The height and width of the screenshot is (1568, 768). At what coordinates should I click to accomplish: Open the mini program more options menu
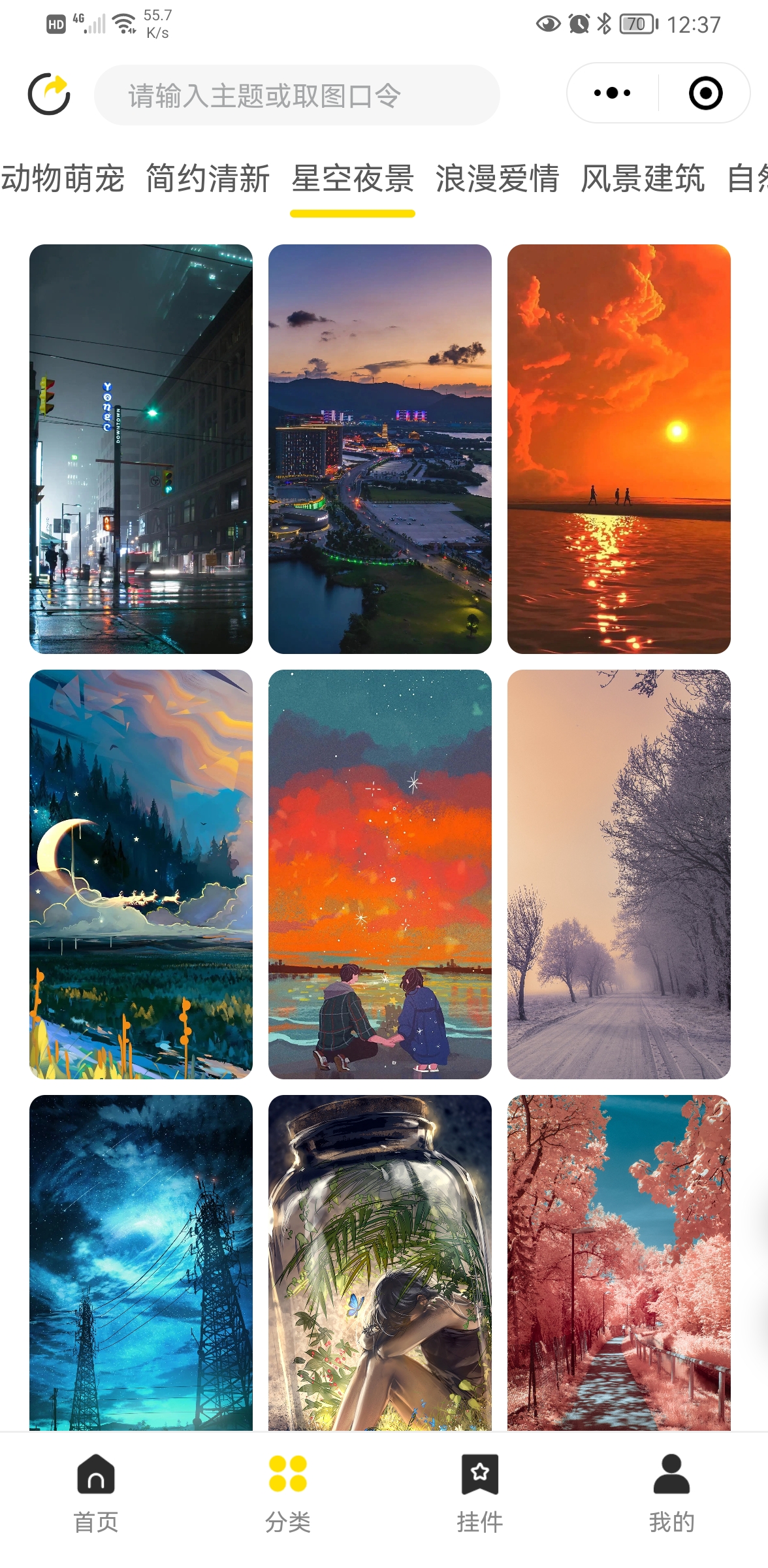(612, 93)
